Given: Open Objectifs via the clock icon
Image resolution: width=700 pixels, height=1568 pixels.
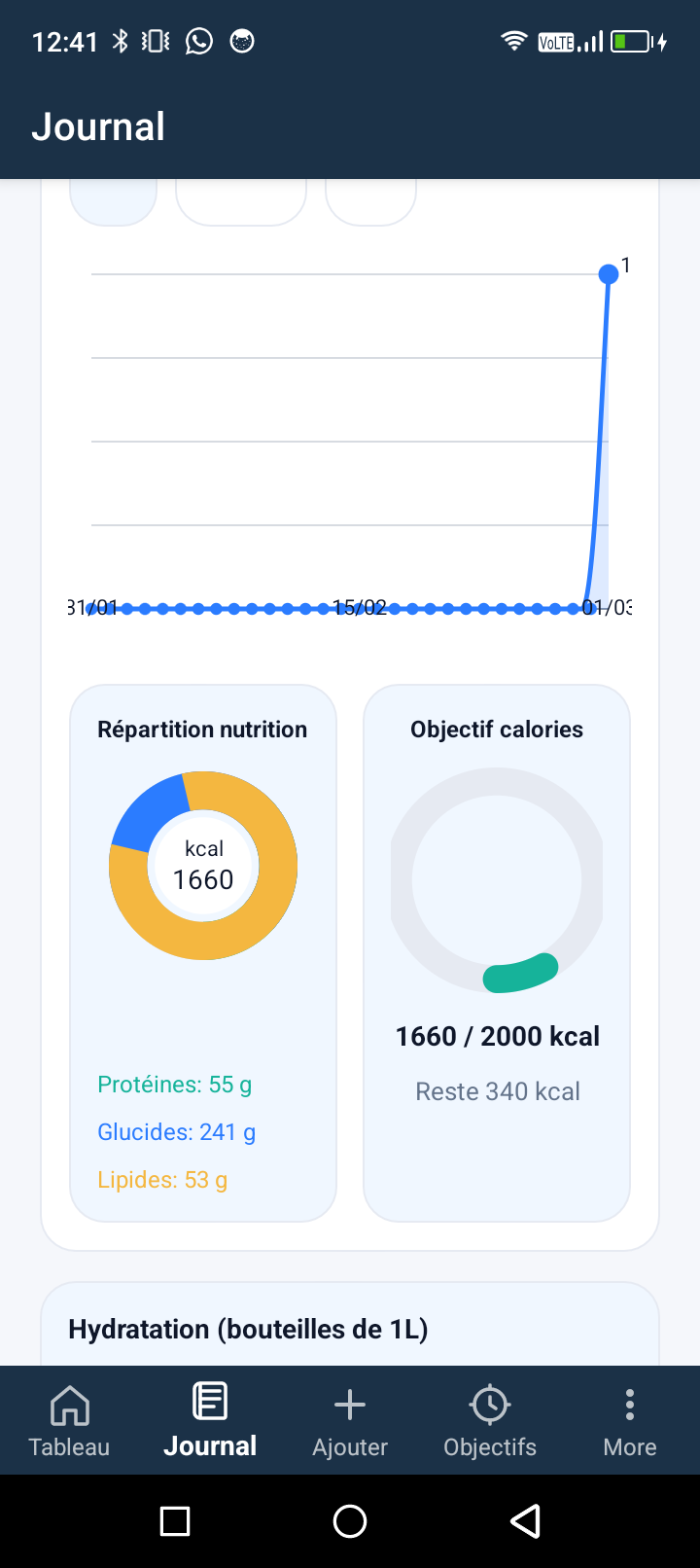Looking at the screenshot, I should (x=489, y=1405).
